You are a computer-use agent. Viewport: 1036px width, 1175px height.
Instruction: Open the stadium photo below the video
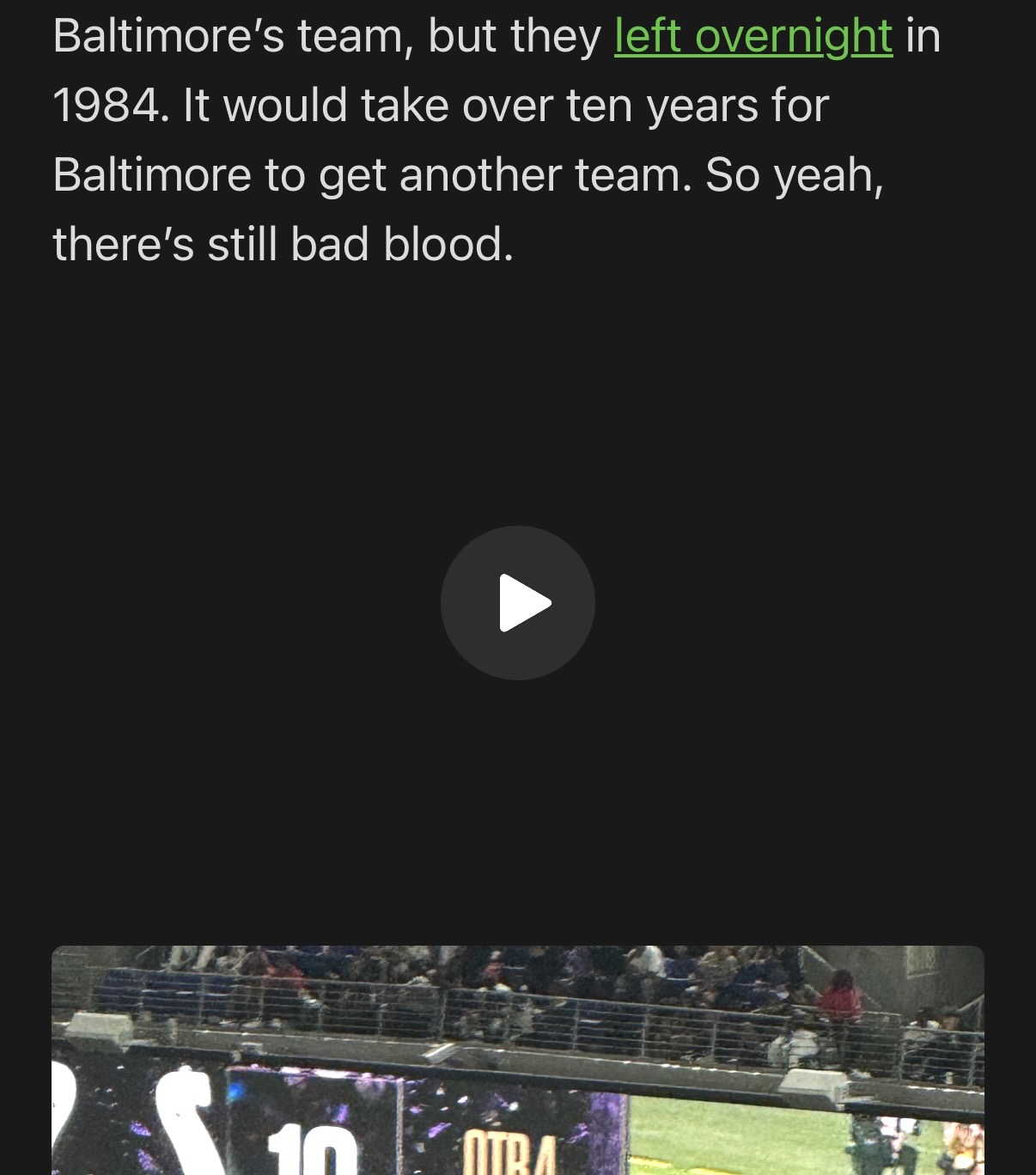(x=518, y=1060)
